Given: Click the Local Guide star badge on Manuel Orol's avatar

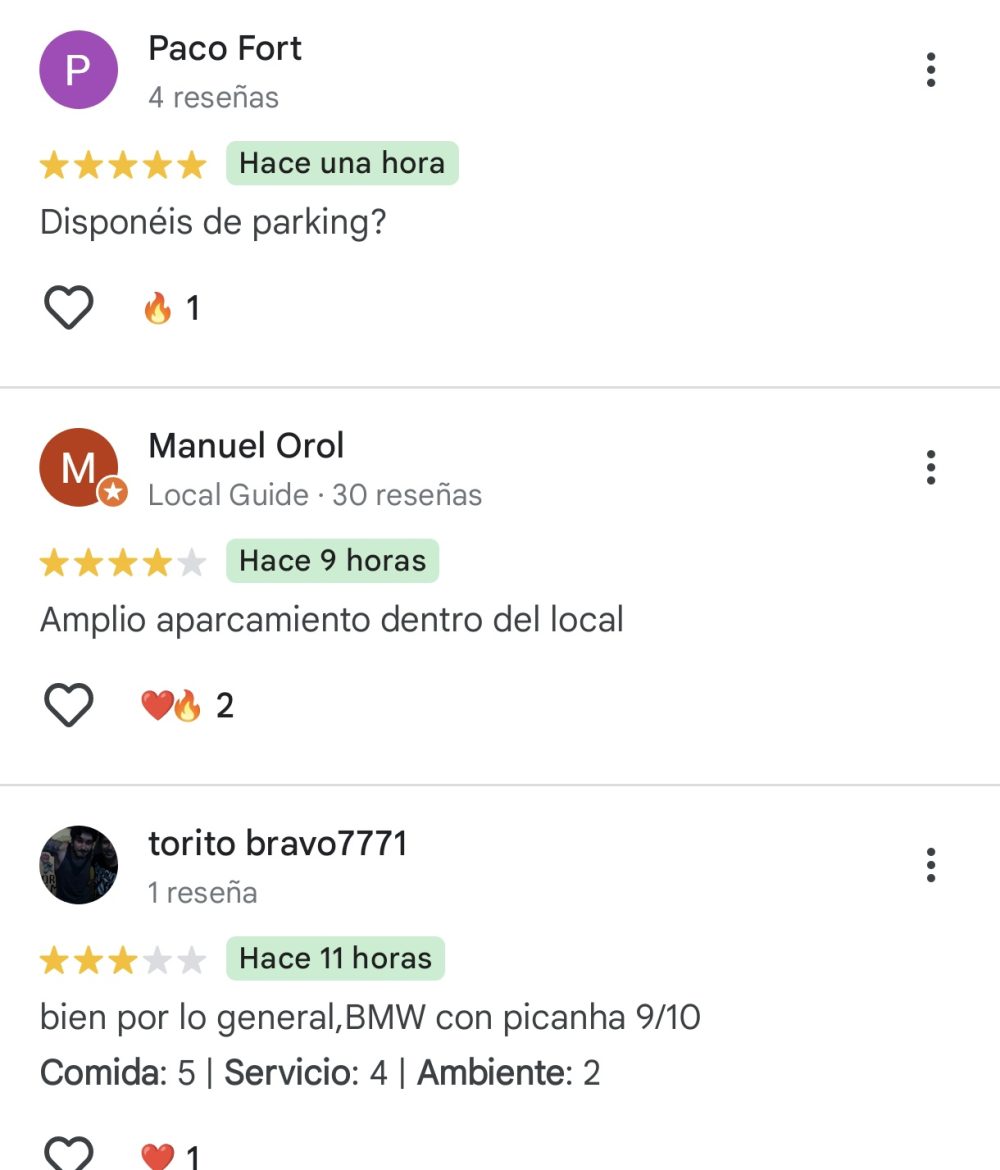Looking at the screenshot, I should pos(112,492).
